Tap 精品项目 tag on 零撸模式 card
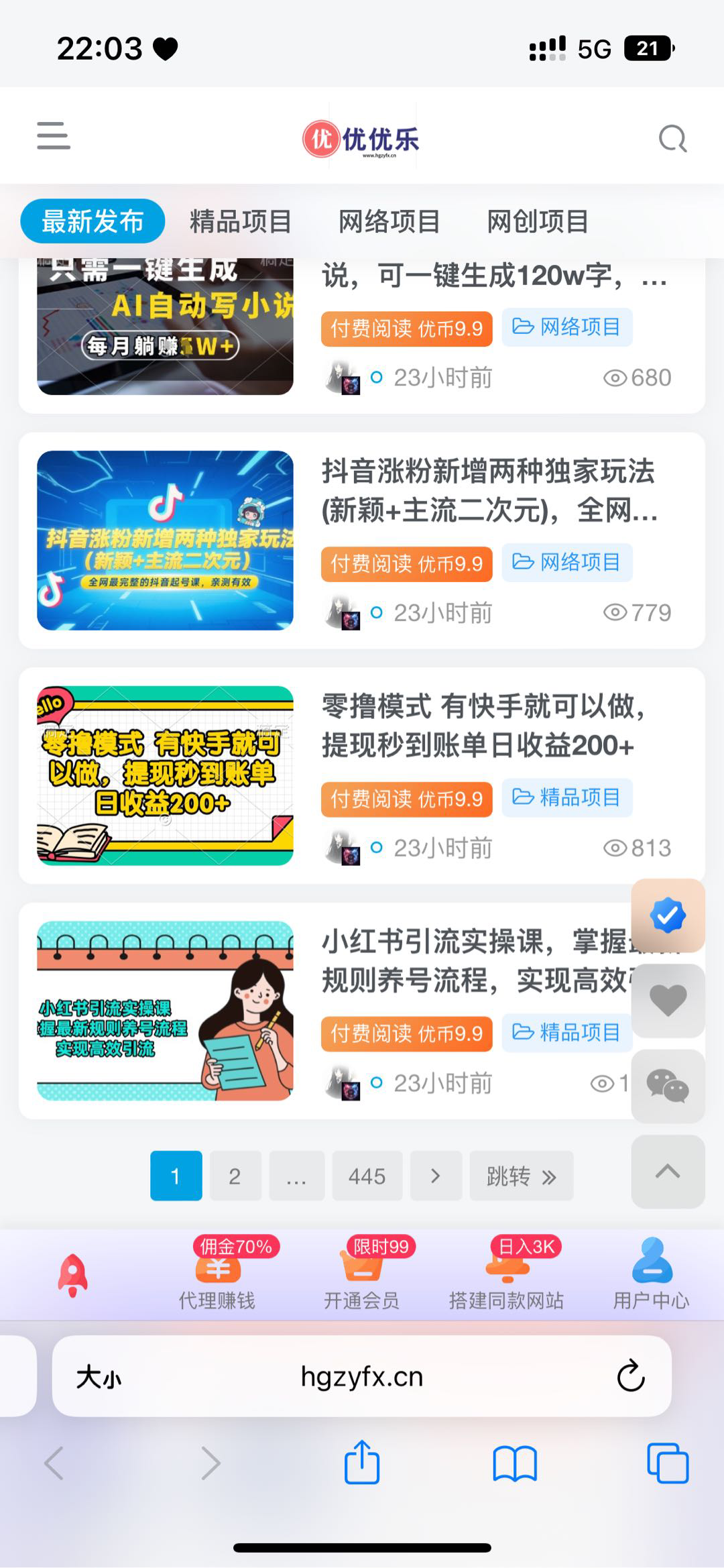 (567, 797)
